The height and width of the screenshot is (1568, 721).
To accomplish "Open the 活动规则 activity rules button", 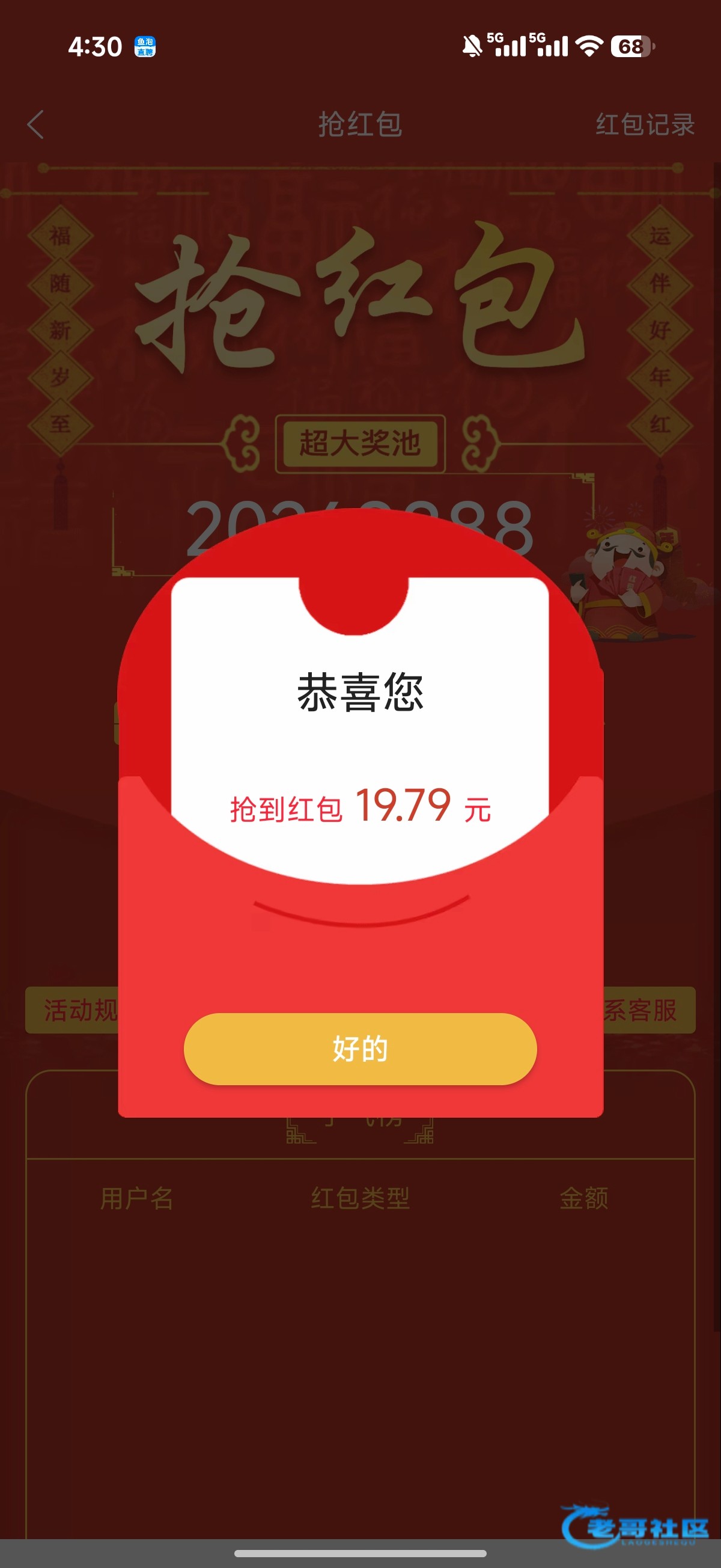I will coord(71,1010).
